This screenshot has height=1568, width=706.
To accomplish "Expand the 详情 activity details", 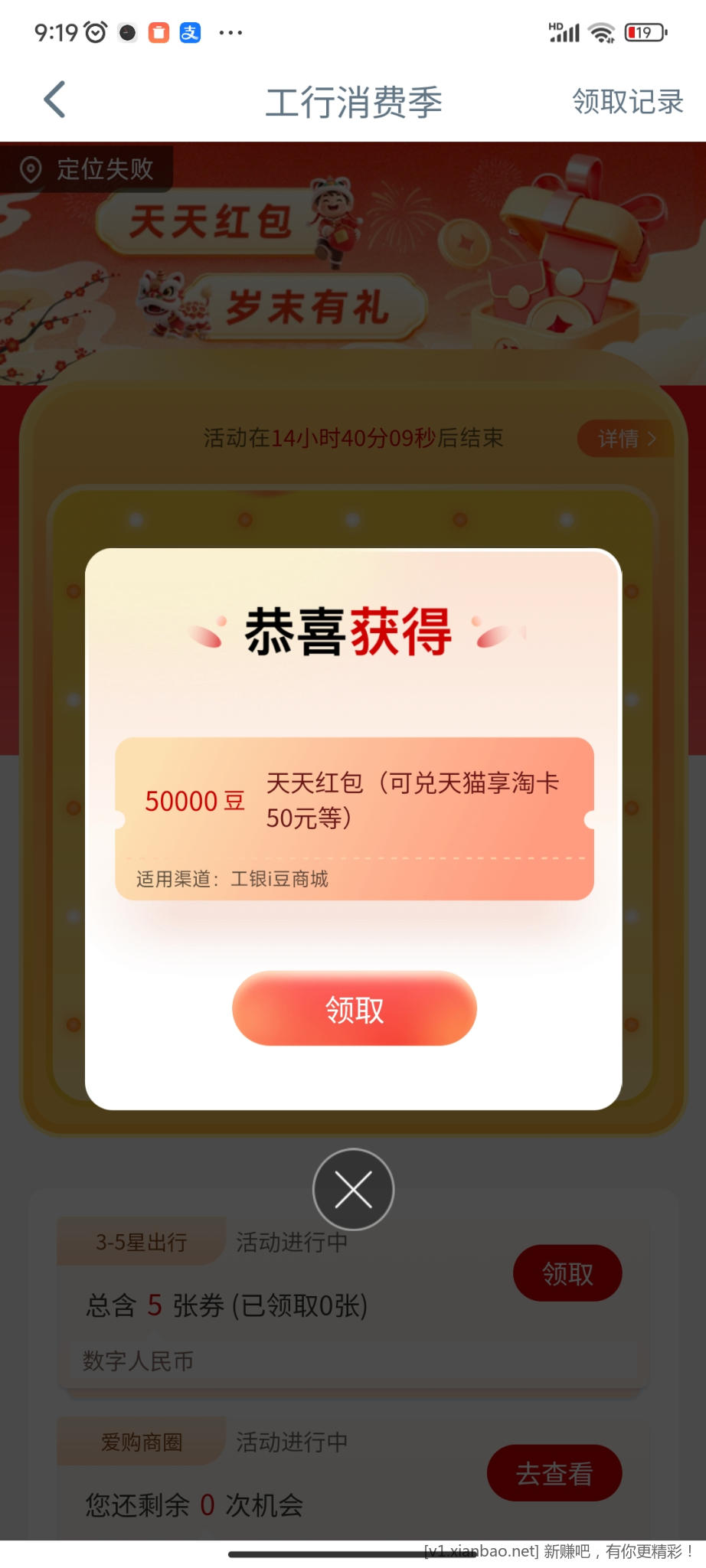I will 625,438.
